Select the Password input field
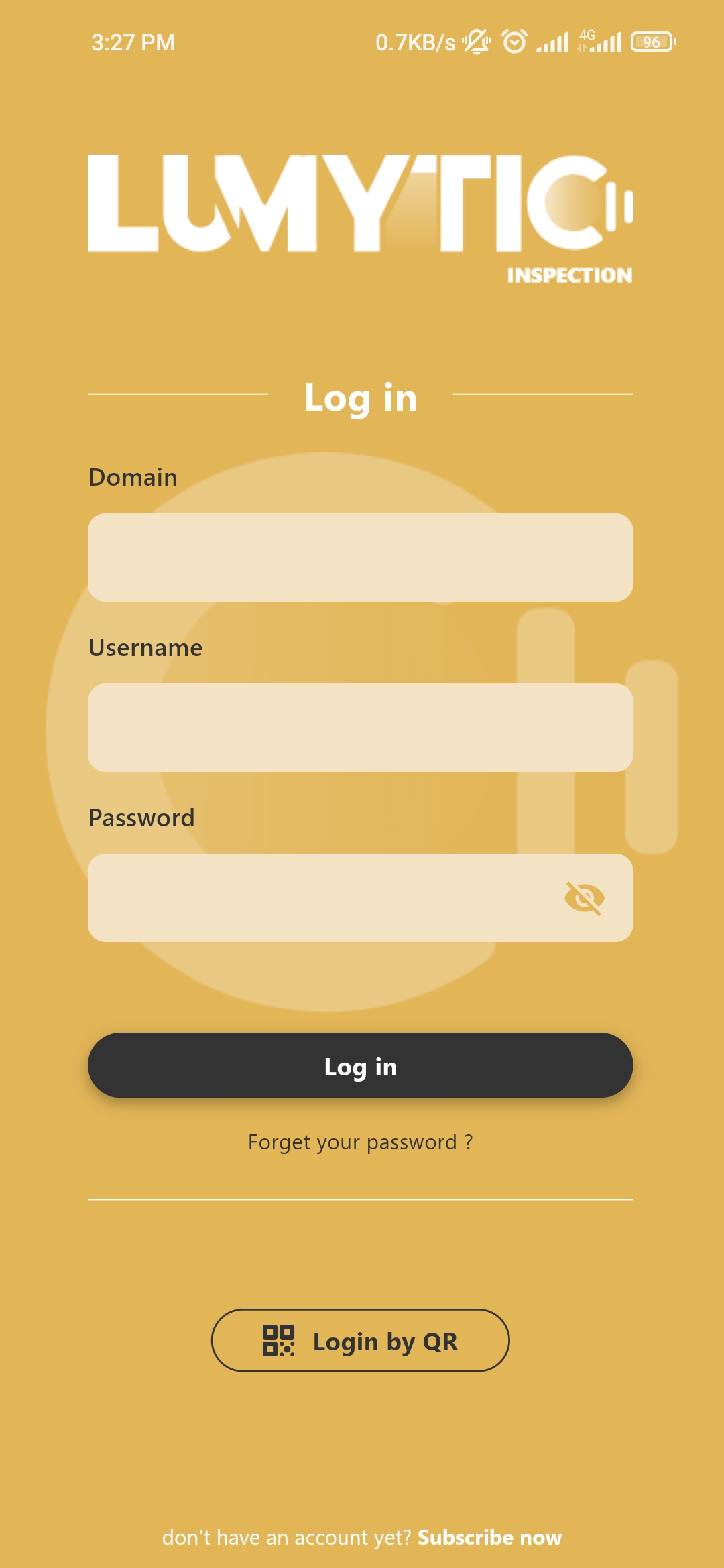Image resolution: width=724 pixels, height=1568 pixels. pyautogui.click(x=360, y=898)
